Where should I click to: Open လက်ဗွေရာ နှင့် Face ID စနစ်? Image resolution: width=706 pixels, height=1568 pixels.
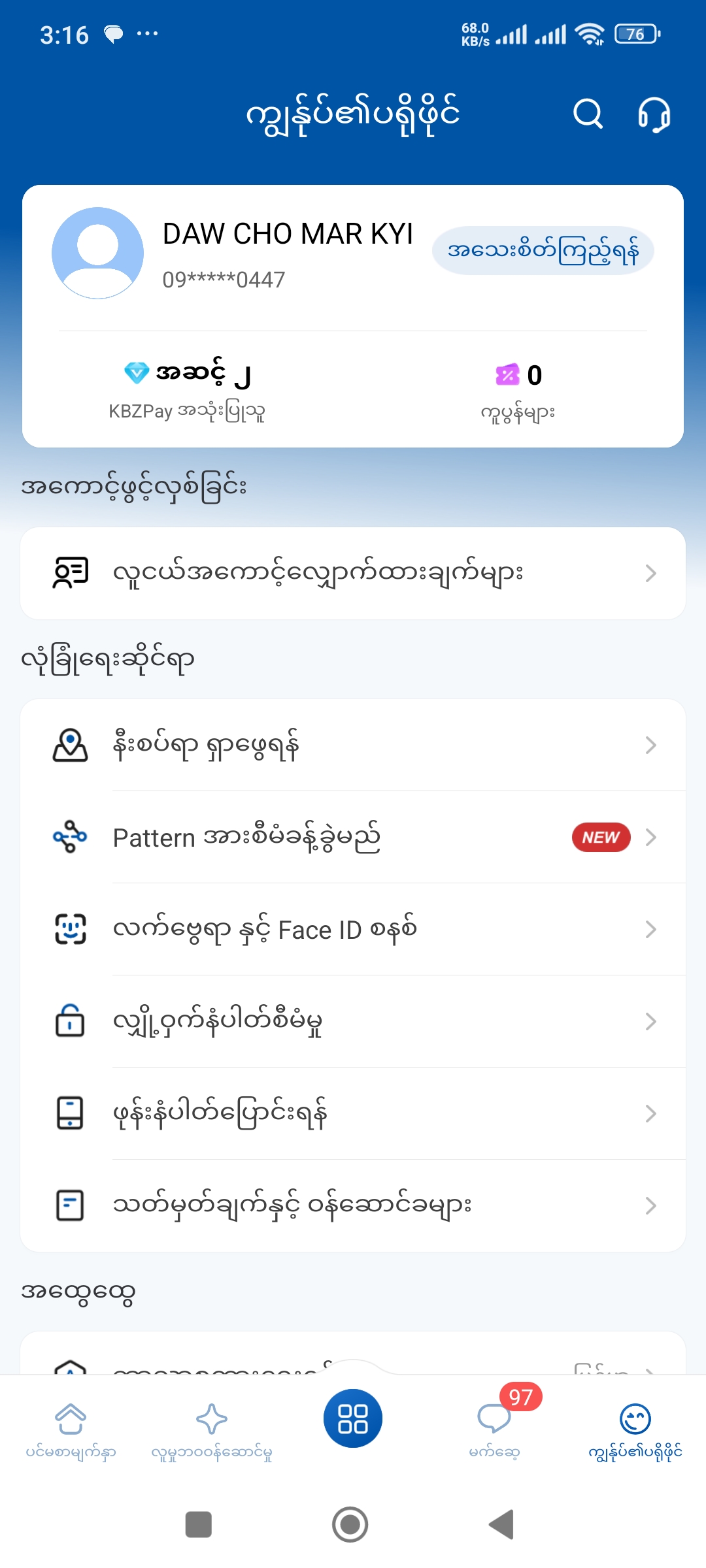point(353,929)
